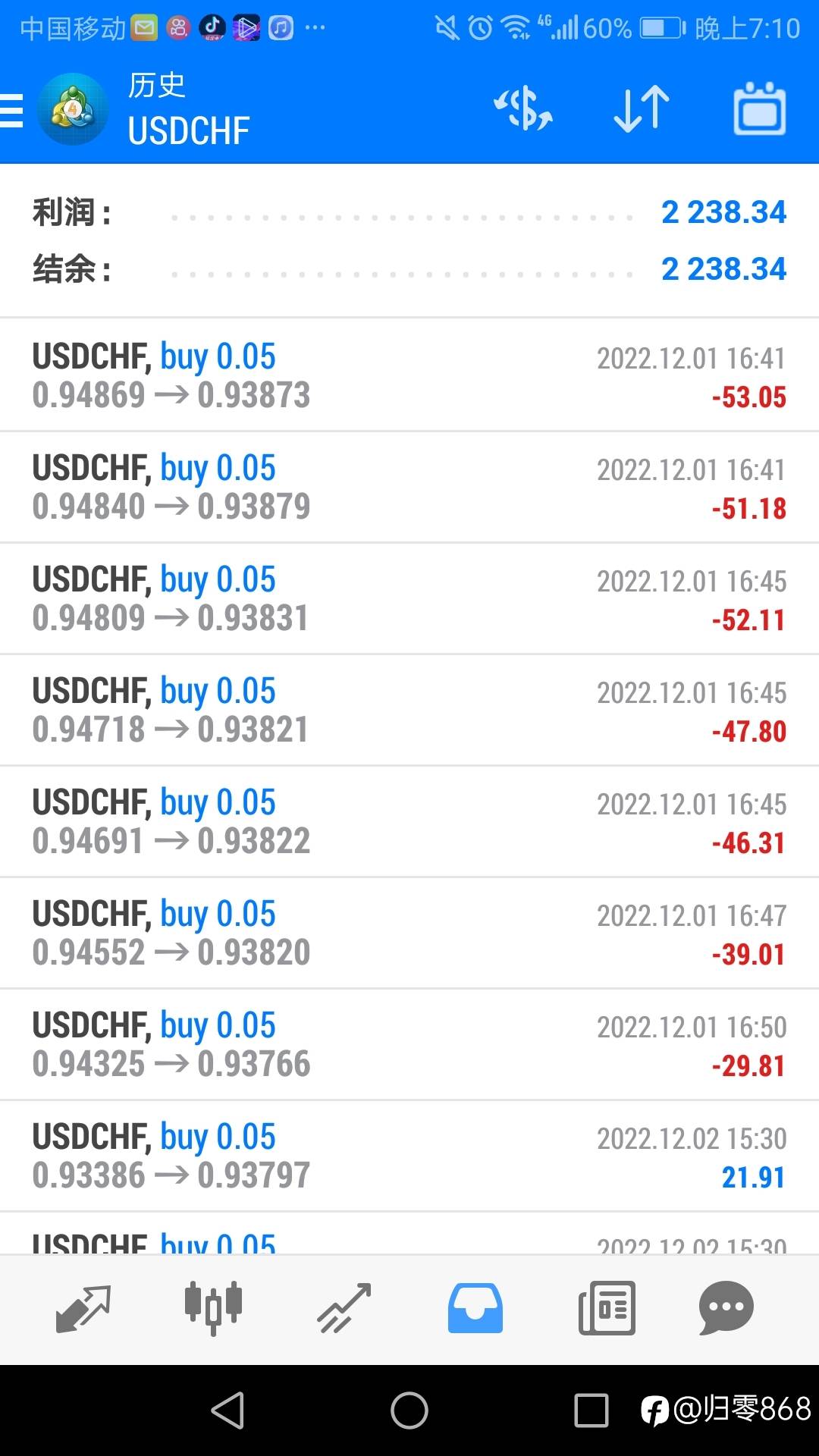Open the trade that lost -46.31
This screenshot has width=819, height=1456.
pyautogui.click(x=409, y=821)
